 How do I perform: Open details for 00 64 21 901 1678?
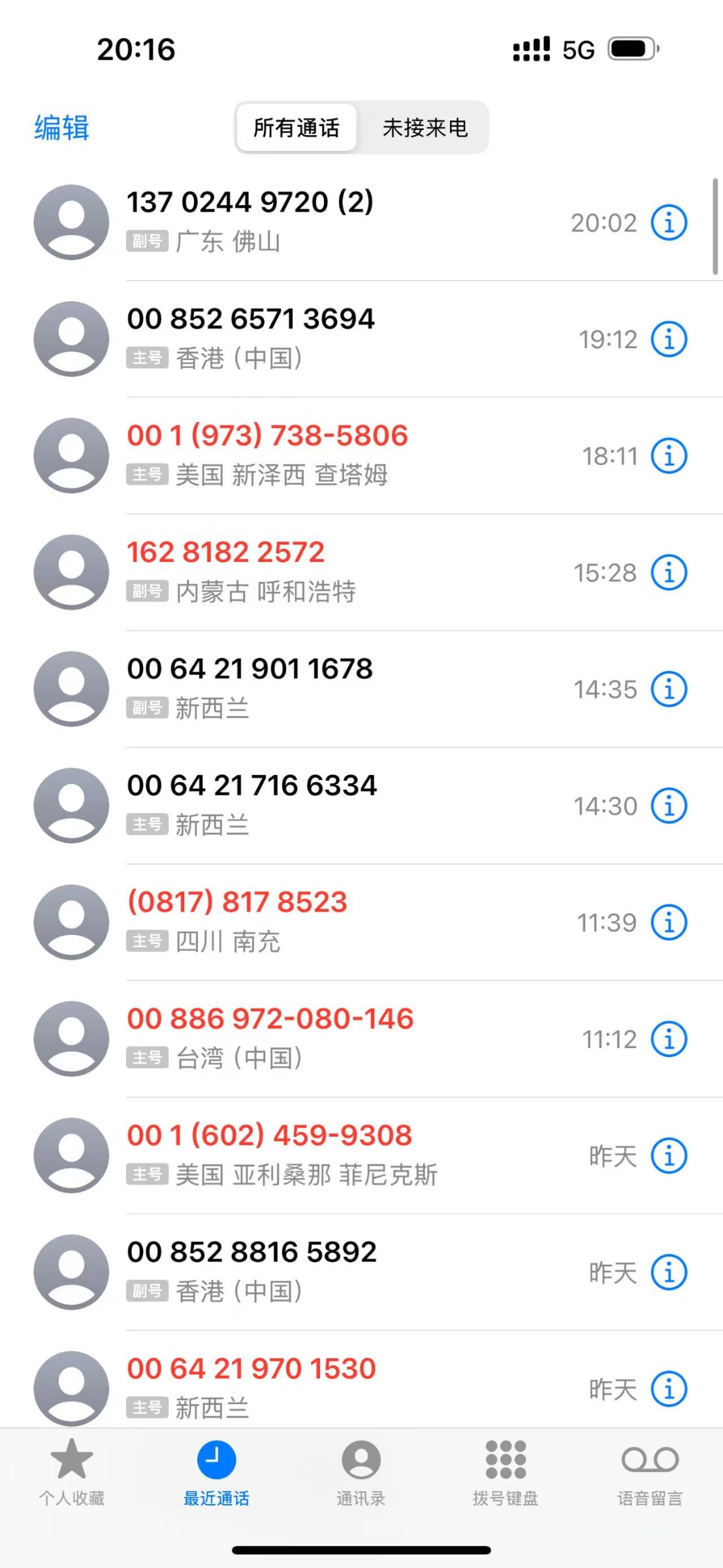pyautogui.click(x=669, y=689)
